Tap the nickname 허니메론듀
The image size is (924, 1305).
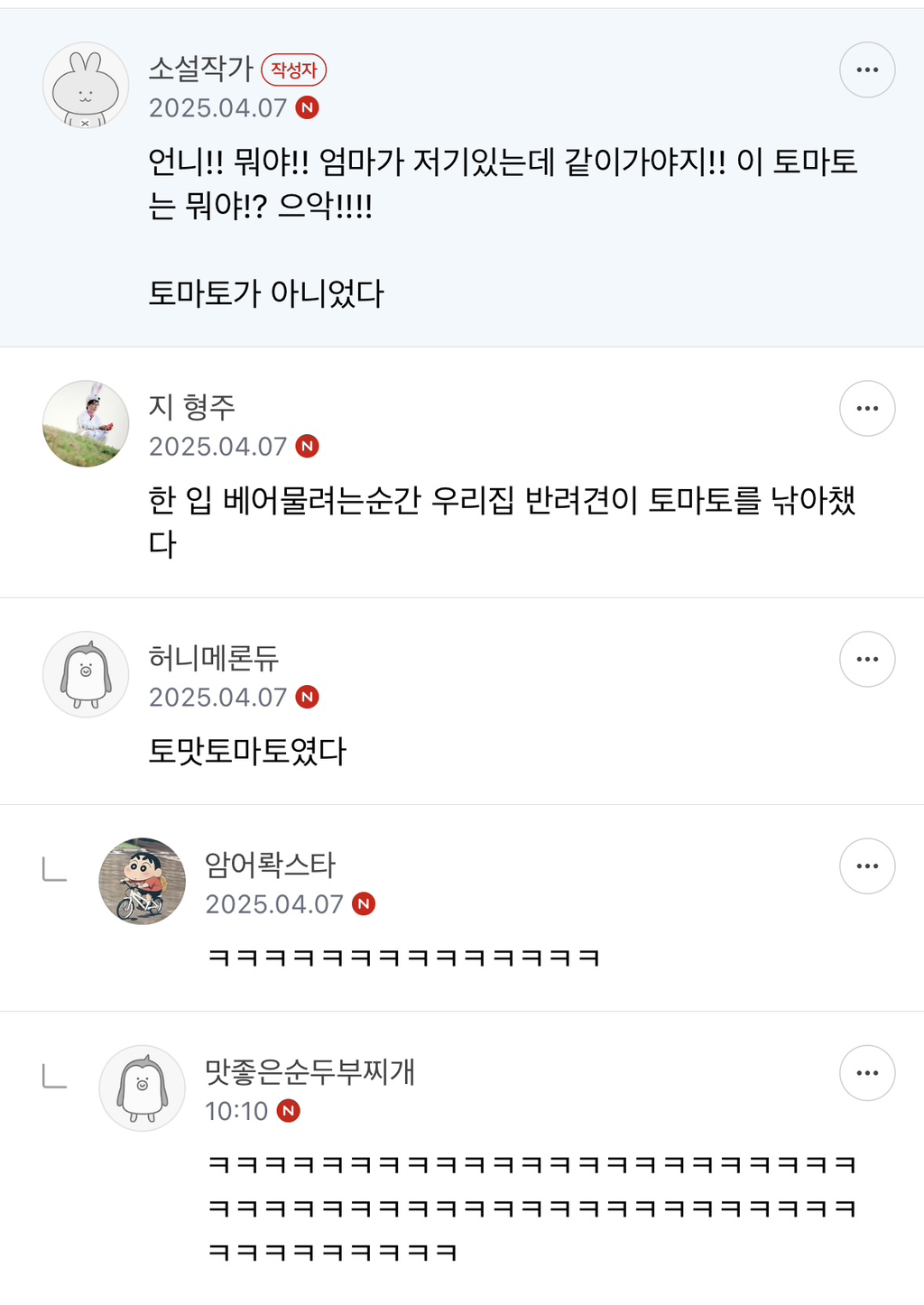click(x=214, y=658)
